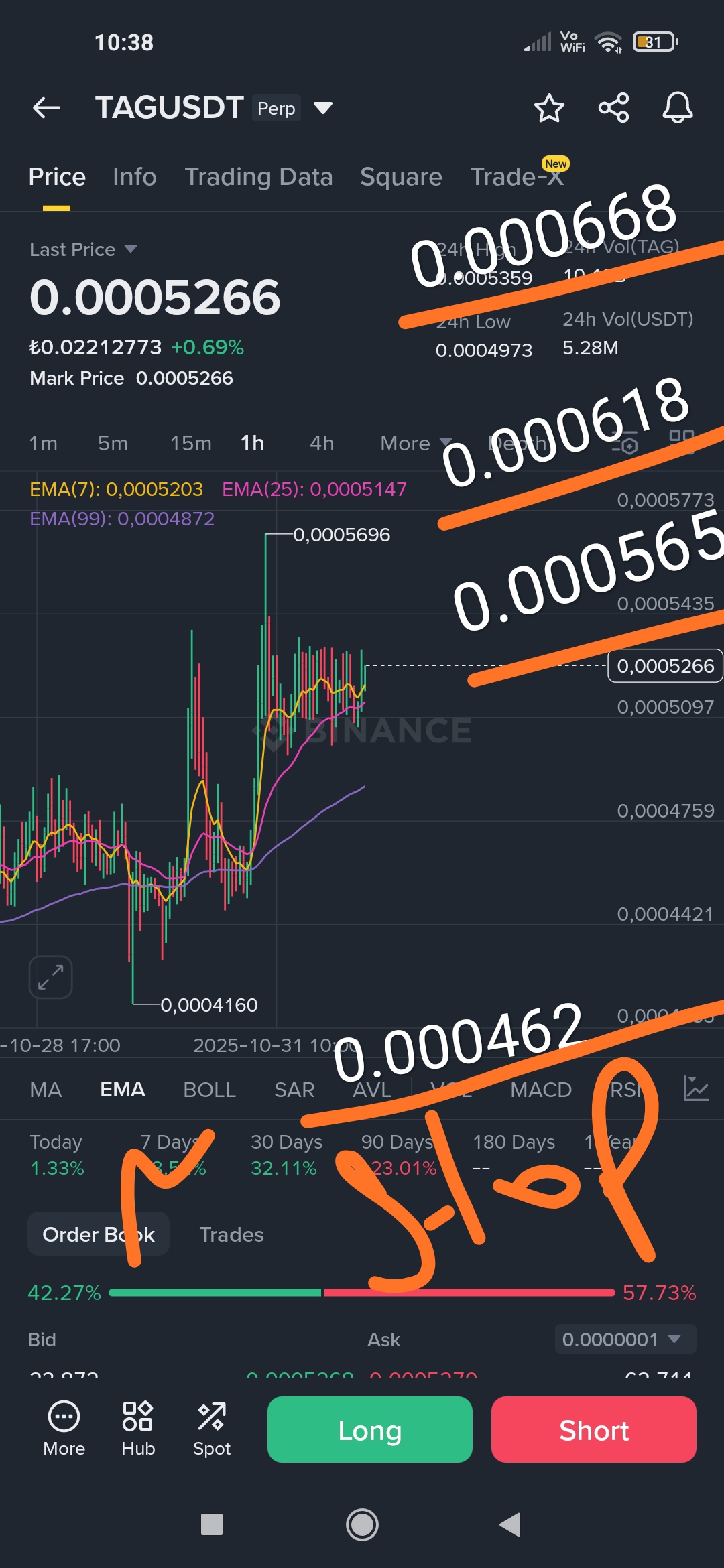724x1568 pixels.
Task: Go back using the top arrow
Action: (46, 107)
